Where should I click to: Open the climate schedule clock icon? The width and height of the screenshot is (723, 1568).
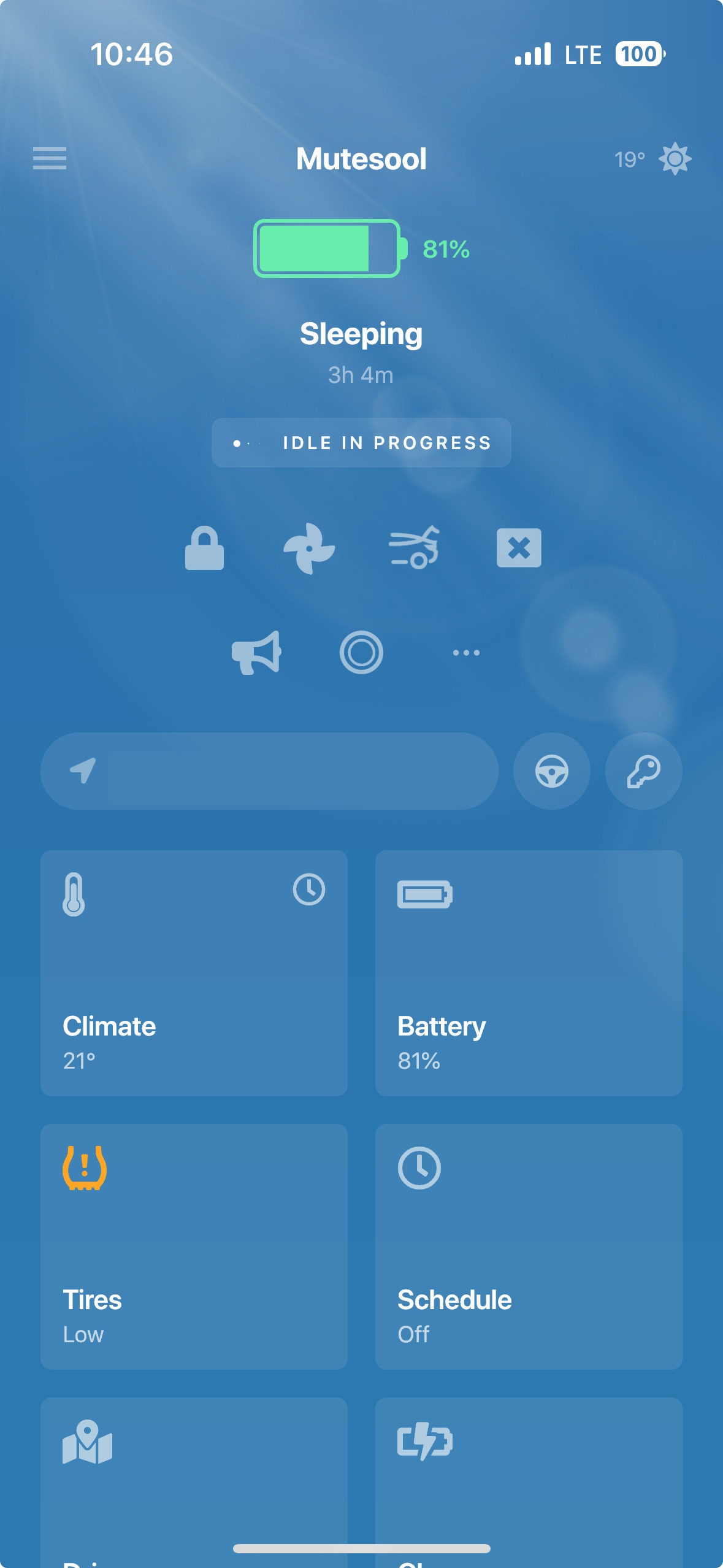pos(309,890)
